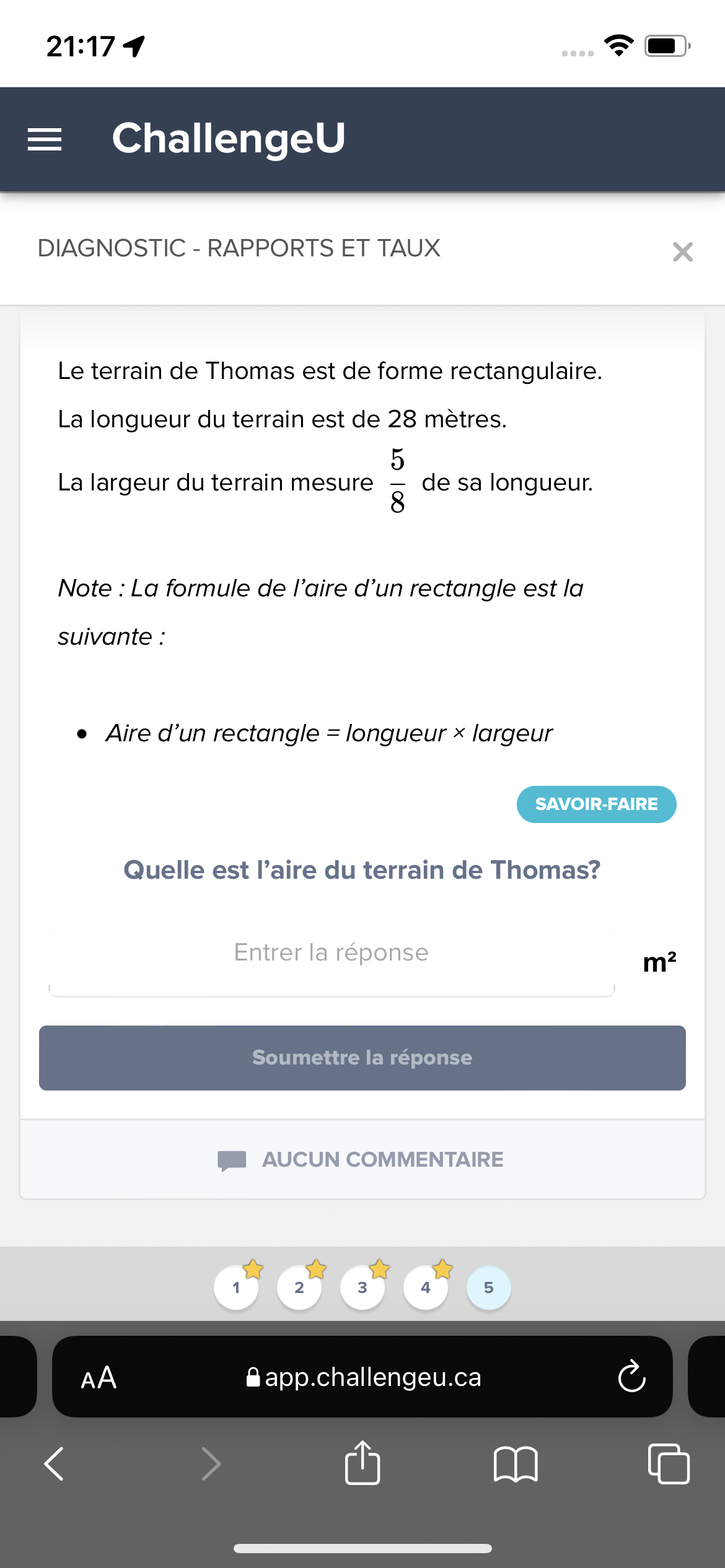Tap 'Soumettre la réponse' button
725x1568 pixels.
[362, 1058]
